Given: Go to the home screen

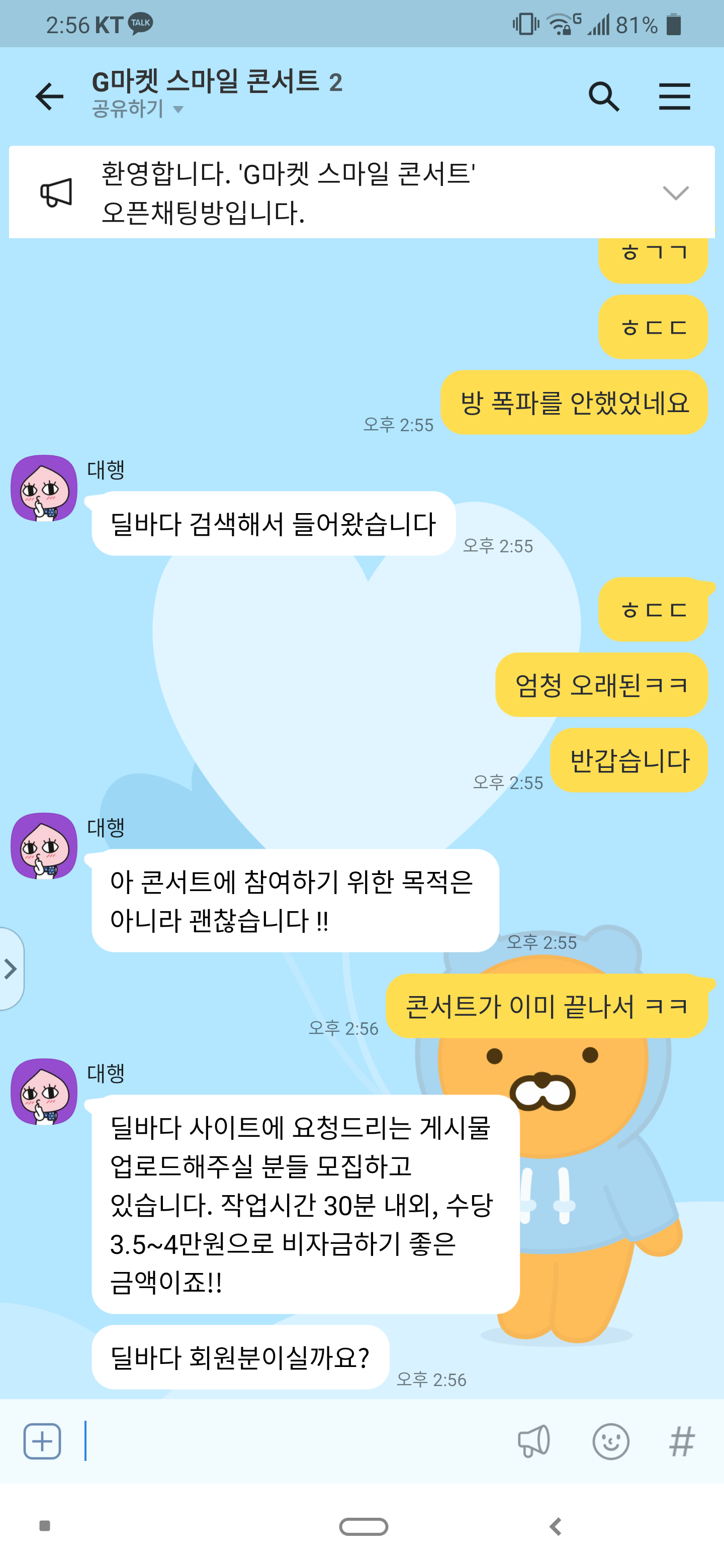Looking at the screenshot, I should 364,1526.
